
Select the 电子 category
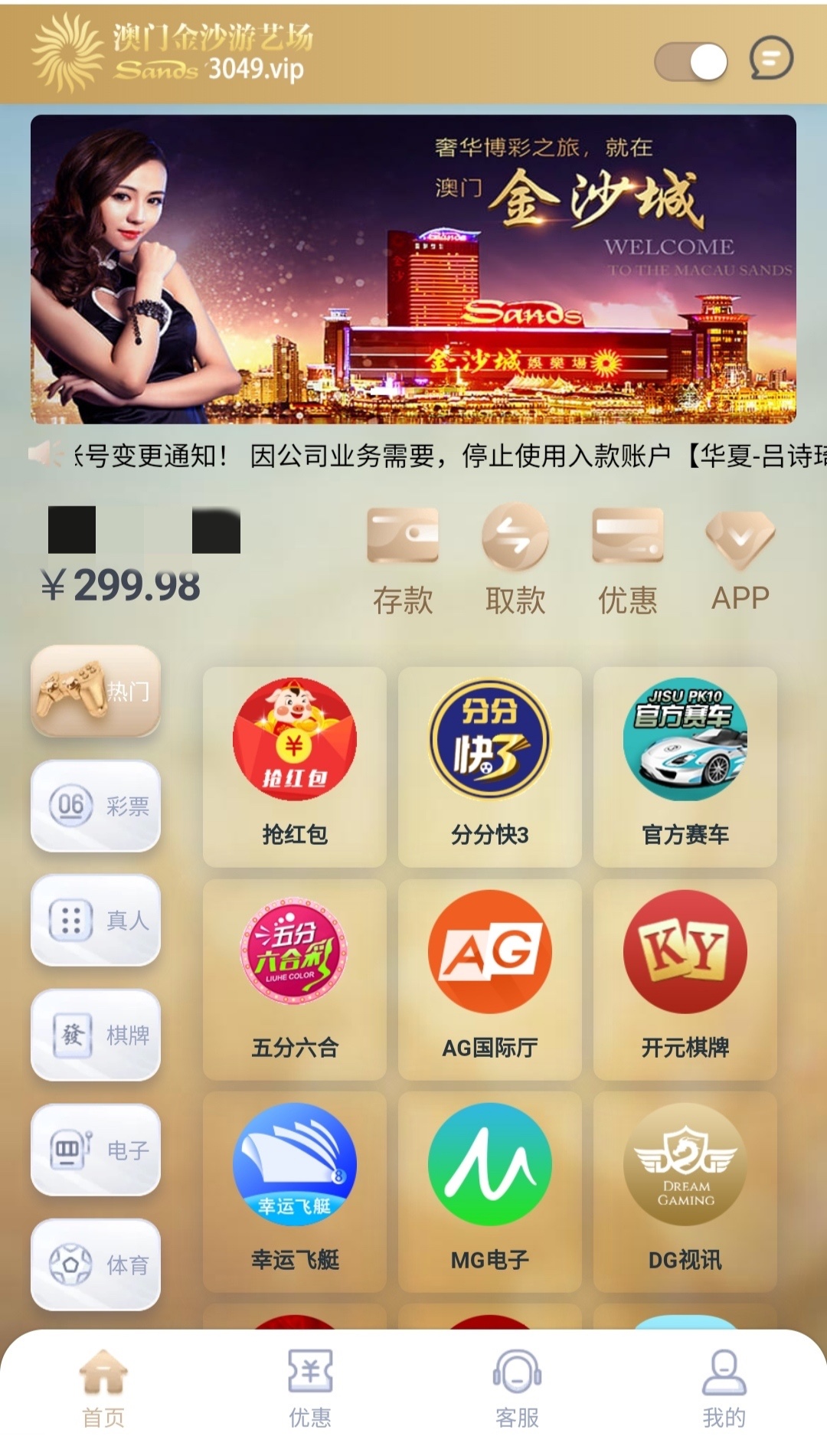[96, 1150]
